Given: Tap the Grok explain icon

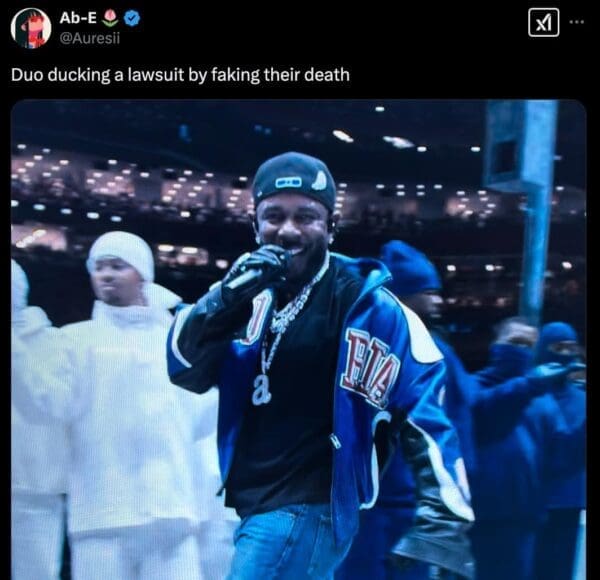Looking at the screenshot, I should 543,24.
